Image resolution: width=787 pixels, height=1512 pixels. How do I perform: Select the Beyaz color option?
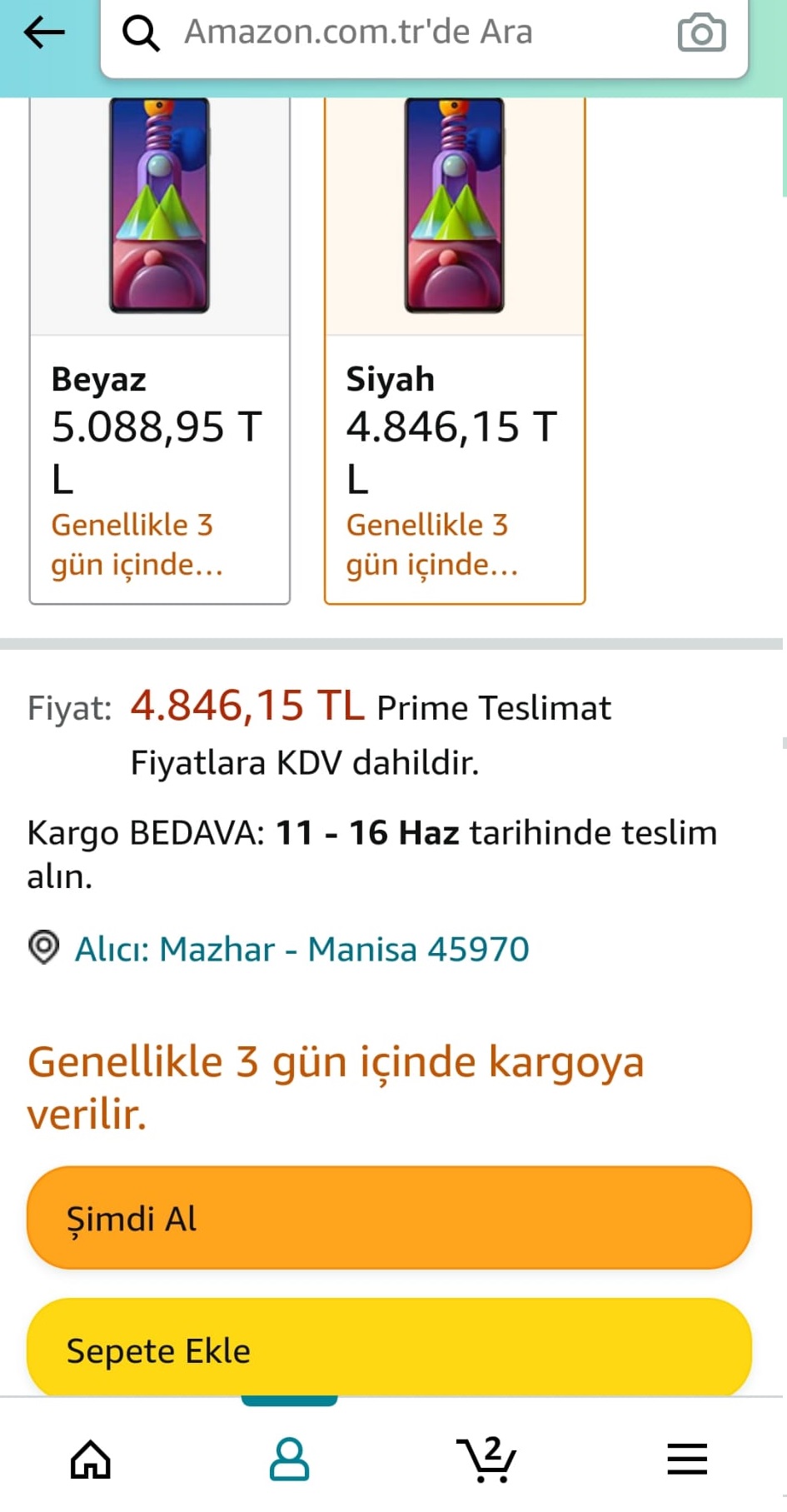click(x=159, y=350)
